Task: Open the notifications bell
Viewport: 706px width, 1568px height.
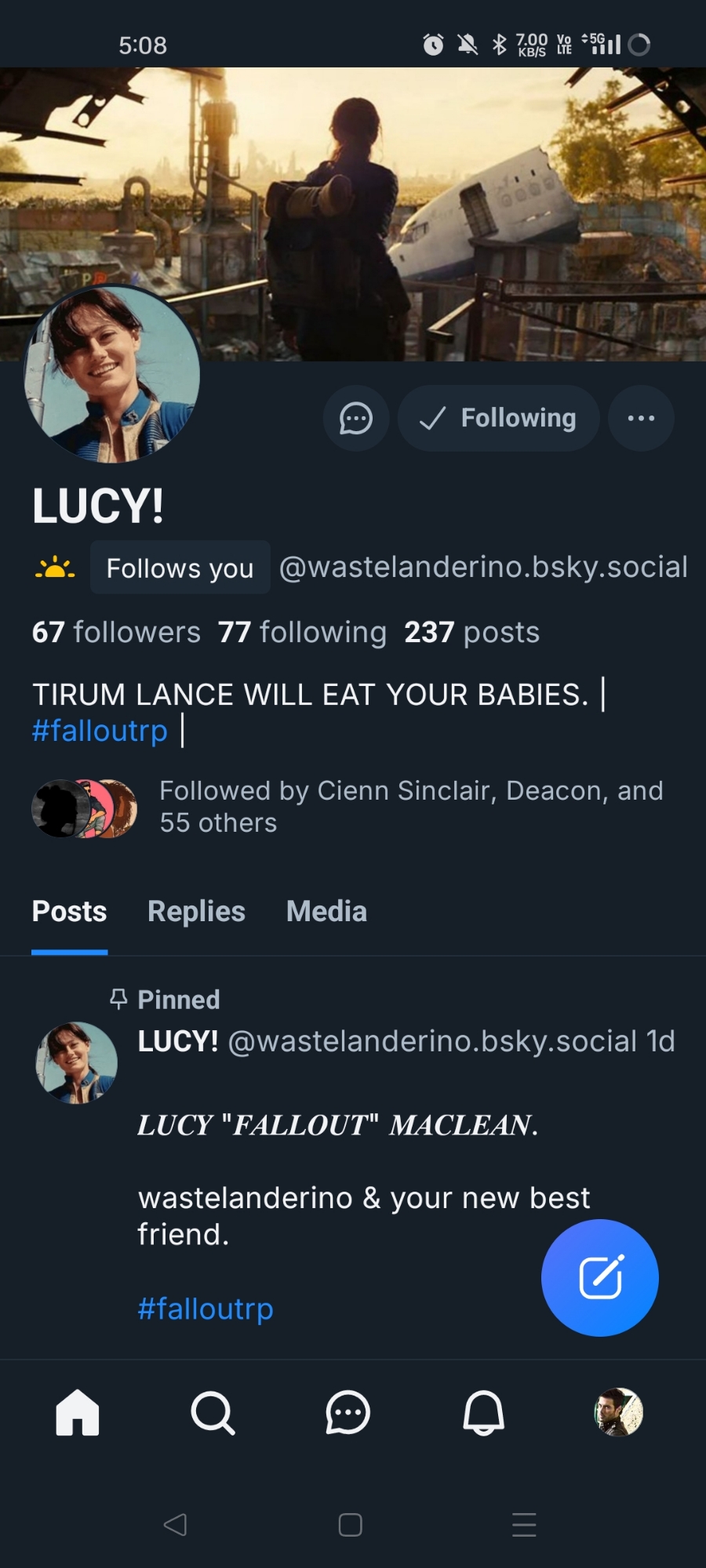Action: tap(483, 1413)
